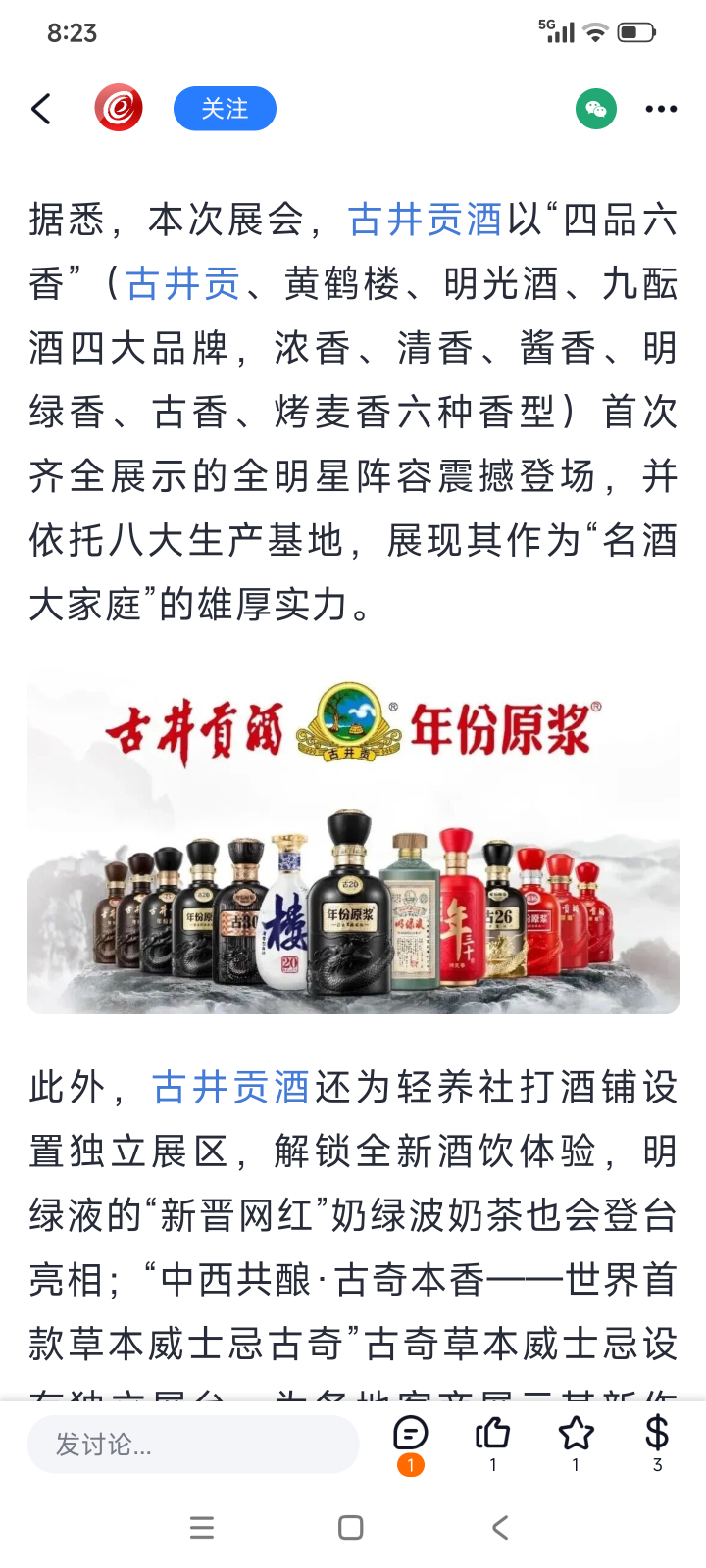The width and height of the screenshot is (706, 1568).
Task: Save this article with the star icon
Action: [x=576, y=1435]
